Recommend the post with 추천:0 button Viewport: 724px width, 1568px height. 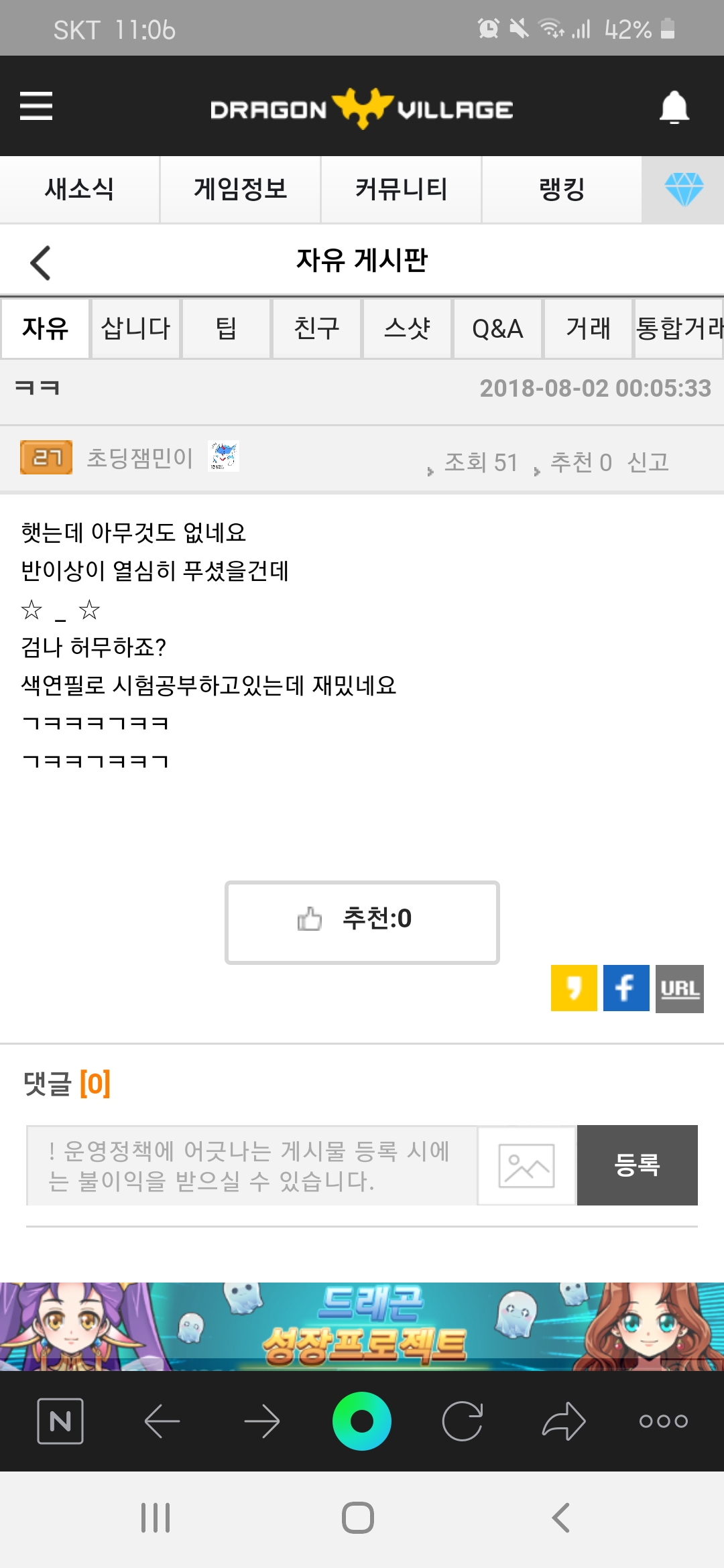point(362,922)
